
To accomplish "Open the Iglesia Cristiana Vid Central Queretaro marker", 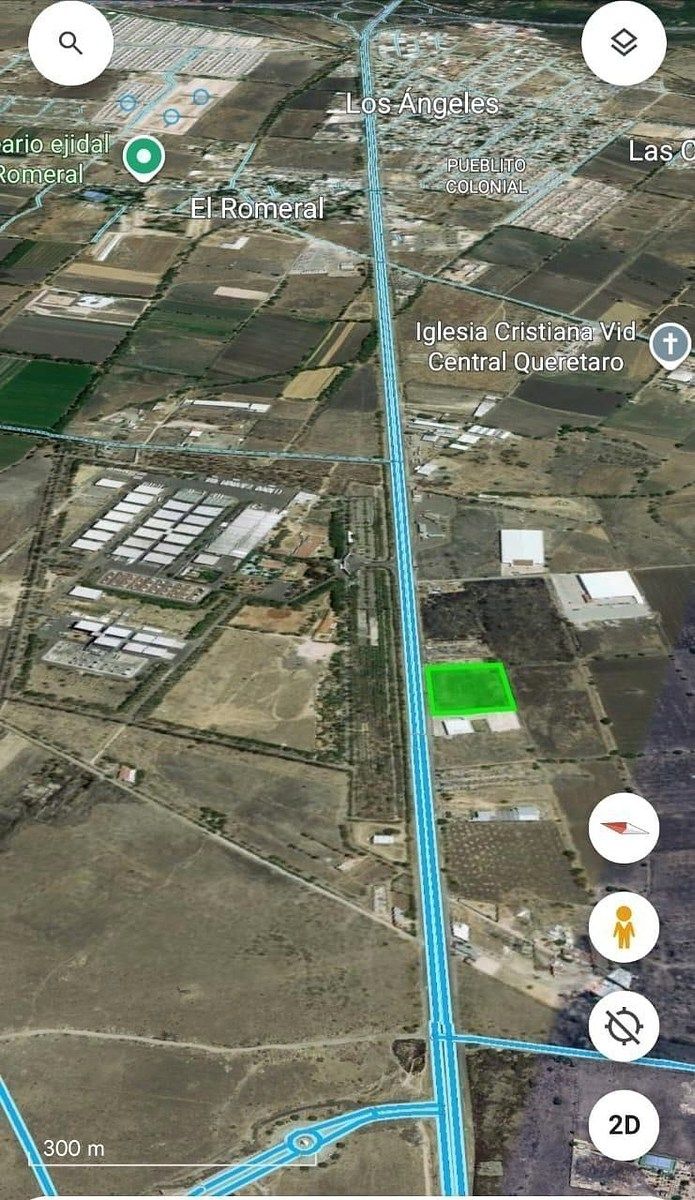I will [x=670, y=346].
